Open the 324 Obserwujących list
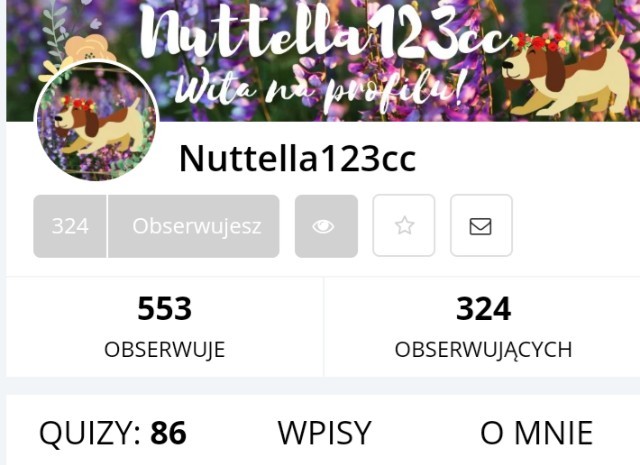Screen dimensions: 640x465 pyautogui.click(x=483, y=327)
